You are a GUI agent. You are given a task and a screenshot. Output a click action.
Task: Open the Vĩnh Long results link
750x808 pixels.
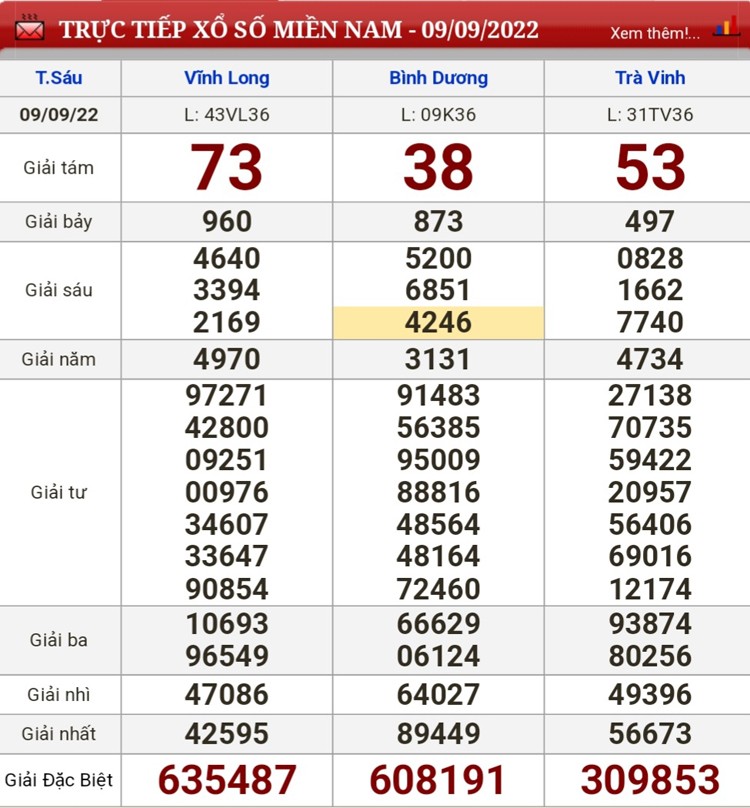click(x=227, y=78)
